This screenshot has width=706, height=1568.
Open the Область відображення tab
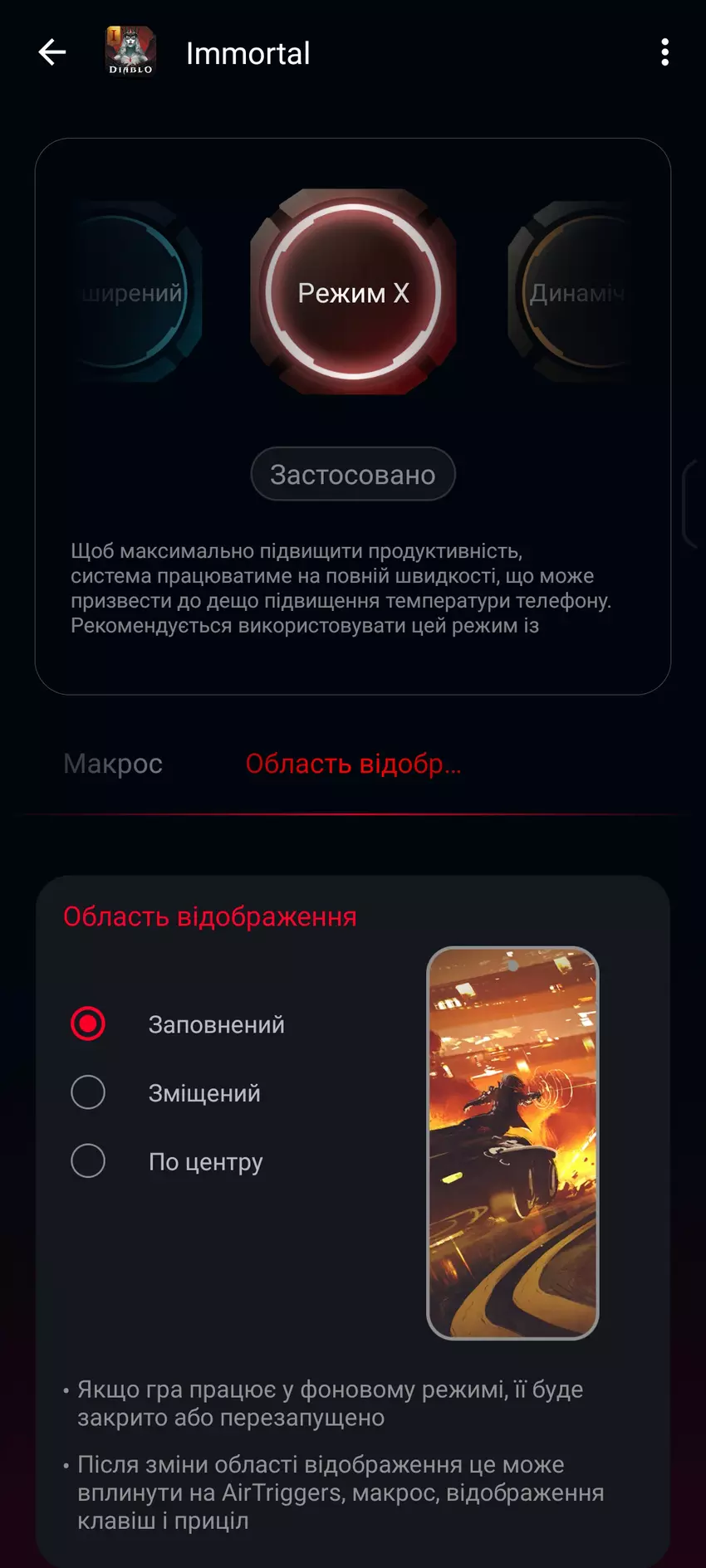click(x=353, y=764)
